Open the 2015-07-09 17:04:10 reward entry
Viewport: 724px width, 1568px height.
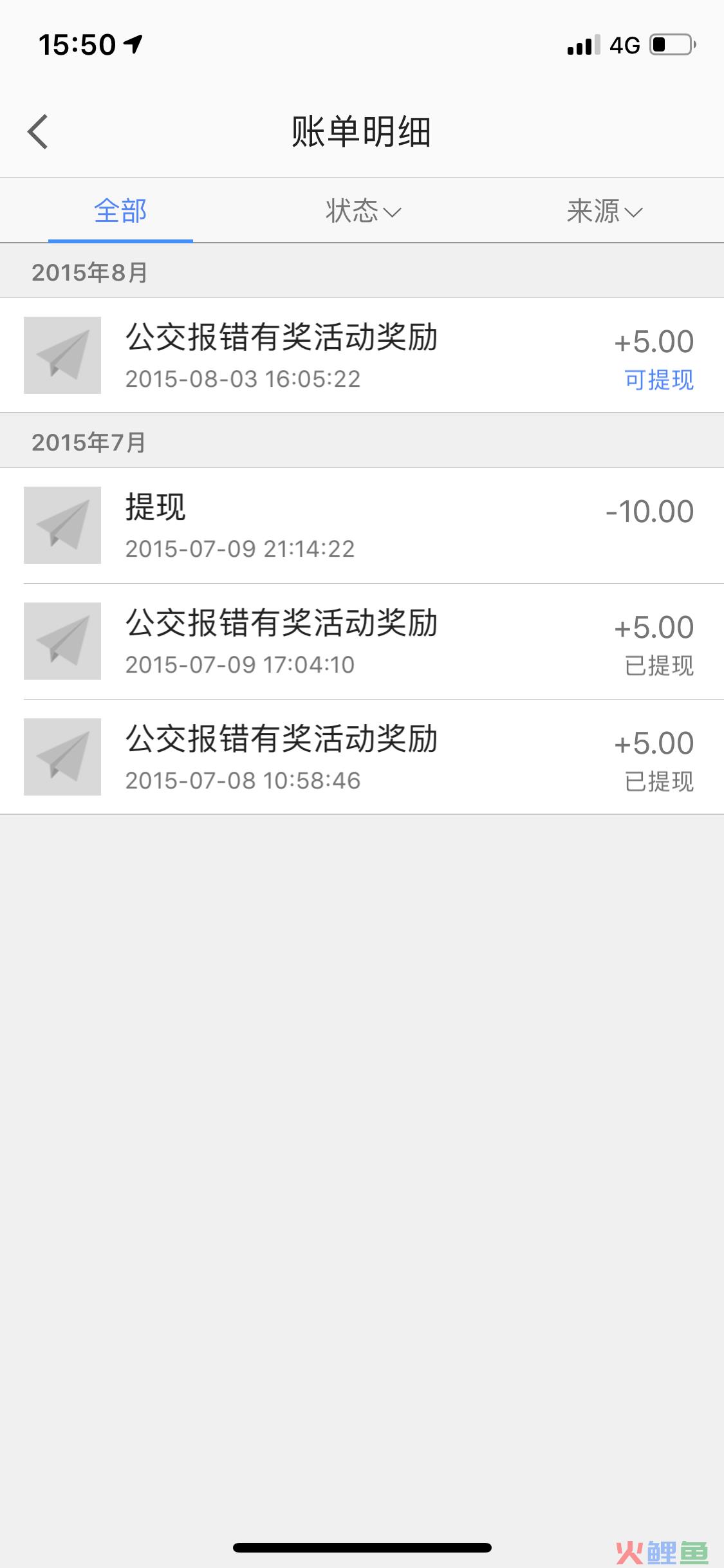coord(362,642)
